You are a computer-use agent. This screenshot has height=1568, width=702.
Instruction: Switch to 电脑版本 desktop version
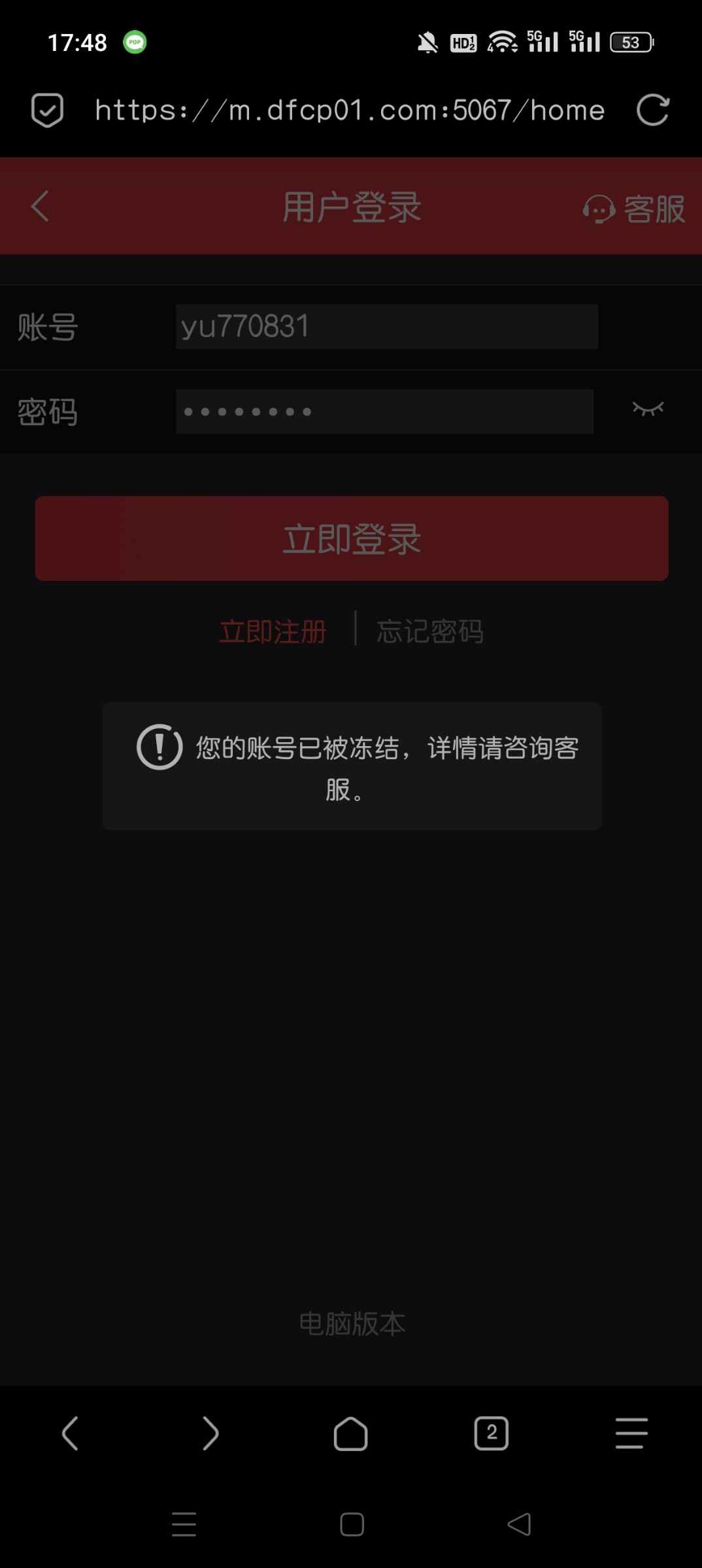tap(352, 1324)
